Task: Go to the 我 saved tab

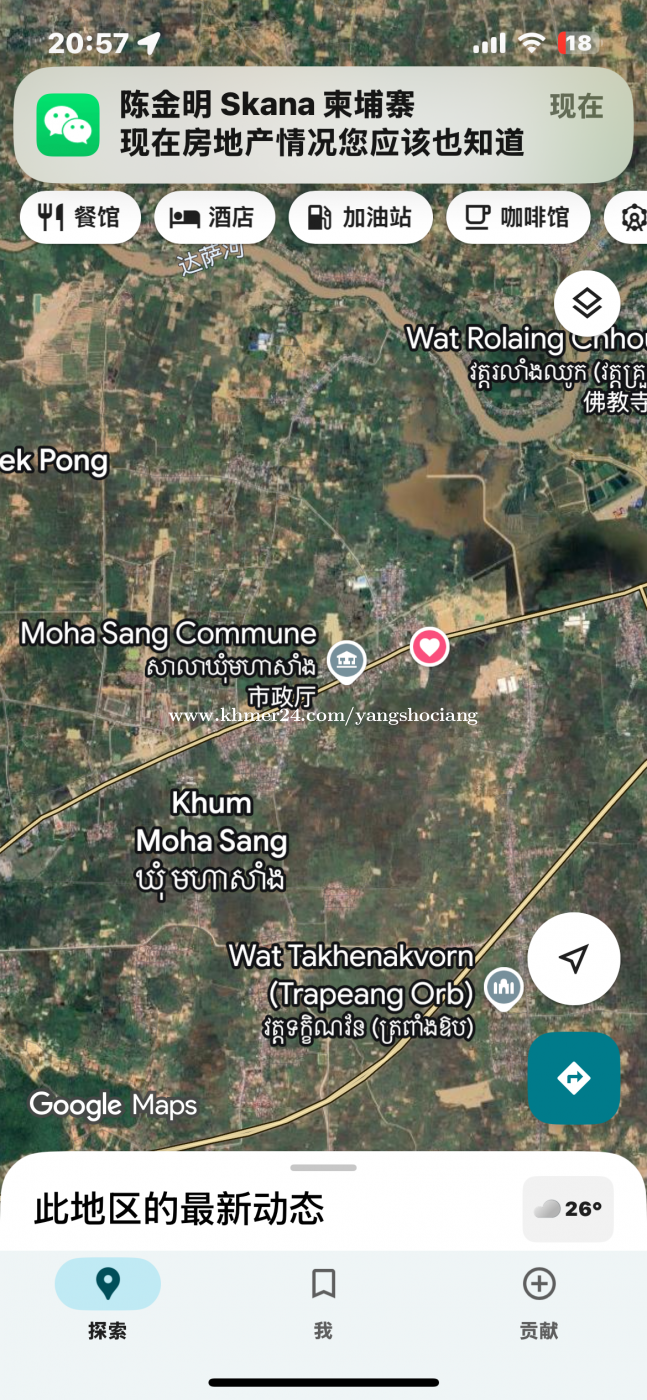Action: [x=323, y=1298]
